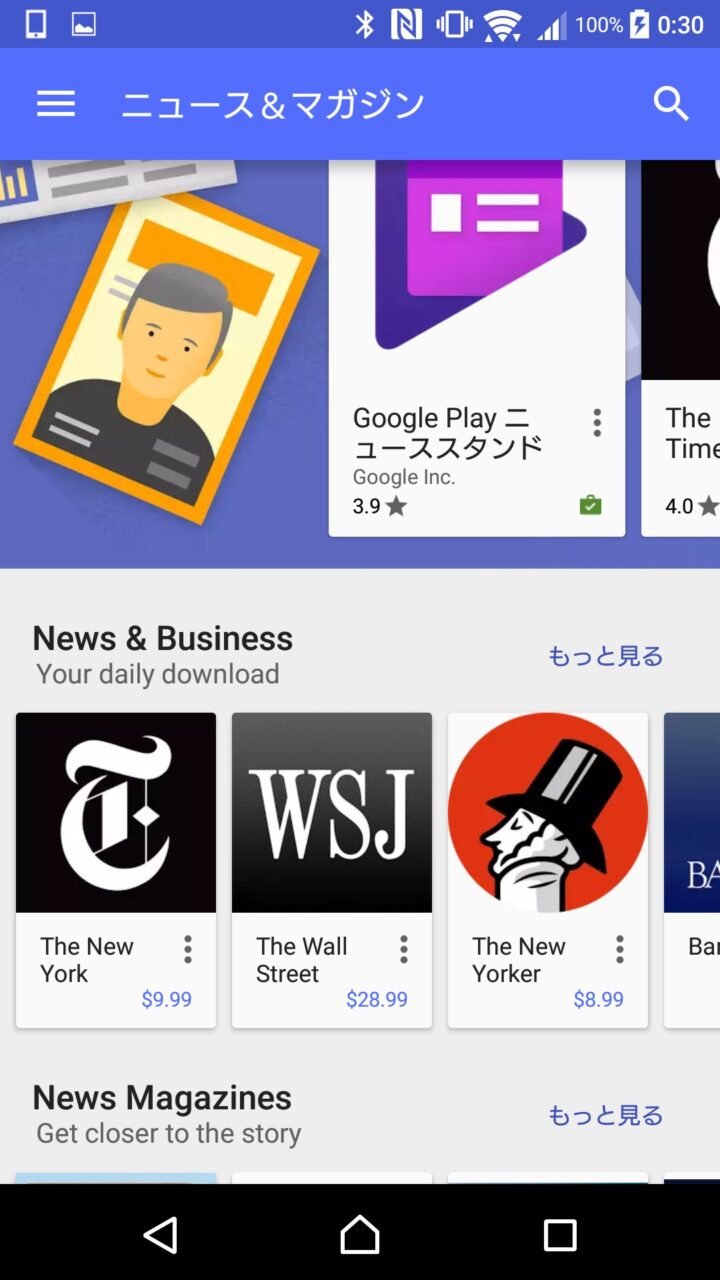
Task: Tap the search magnifier icon
Action: (671, 104)
